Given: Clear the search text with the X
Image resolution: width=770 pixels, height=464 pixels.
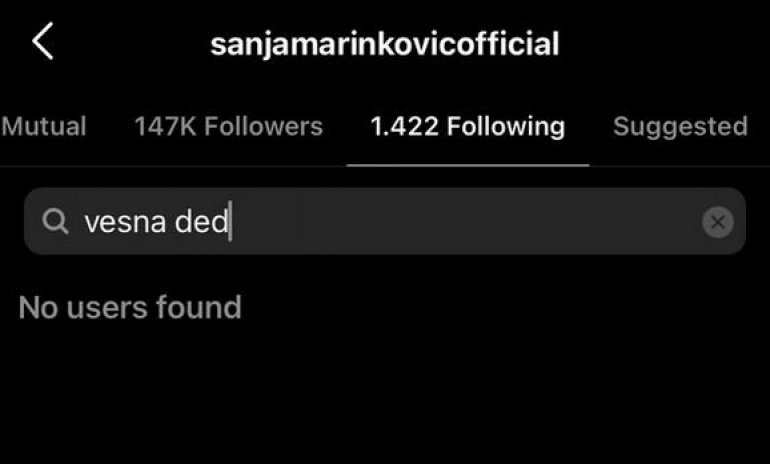Looking at the screenshot, I should click(717, 222).
